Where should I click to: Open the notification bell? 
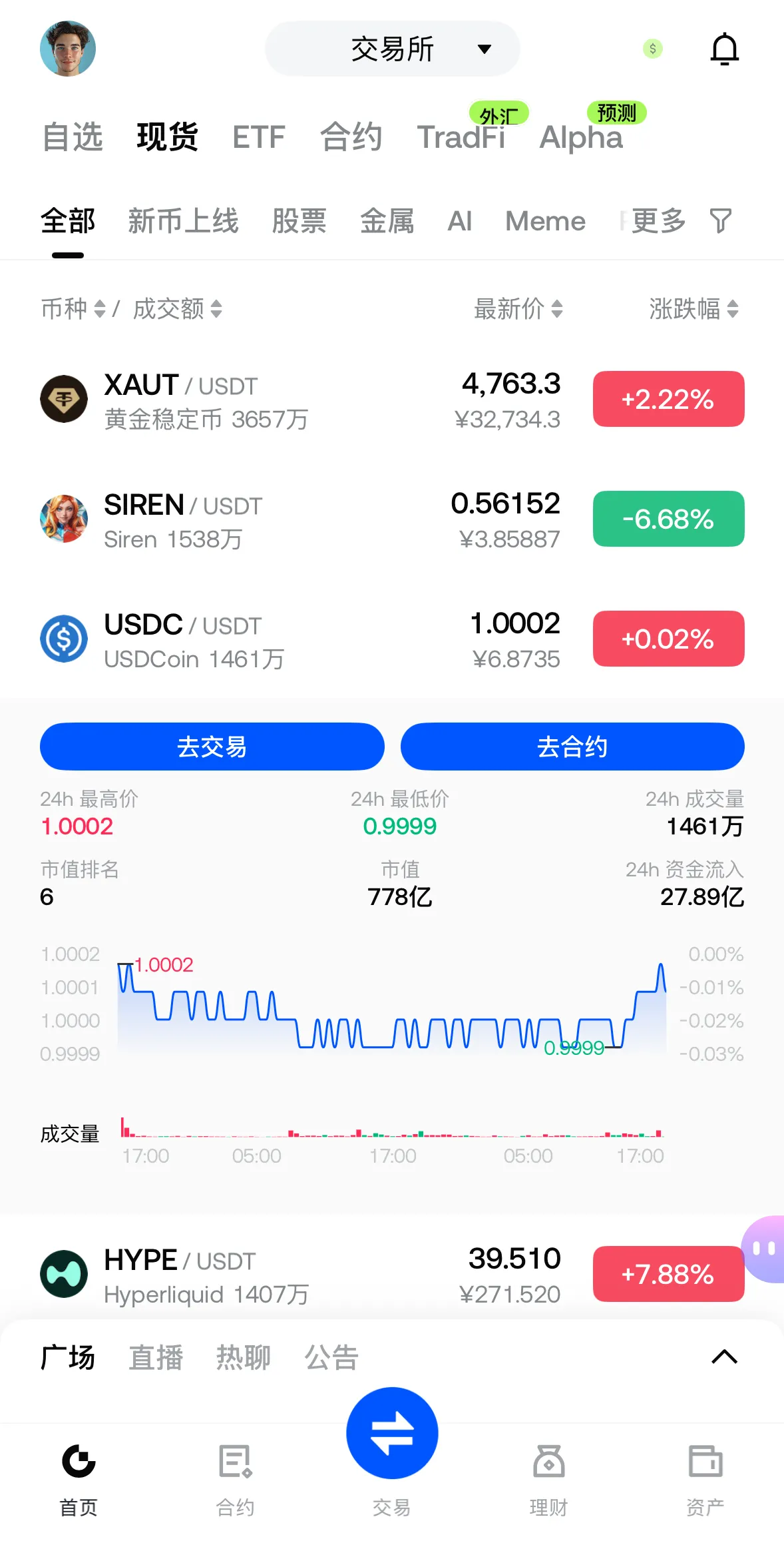tap(725, 49)
